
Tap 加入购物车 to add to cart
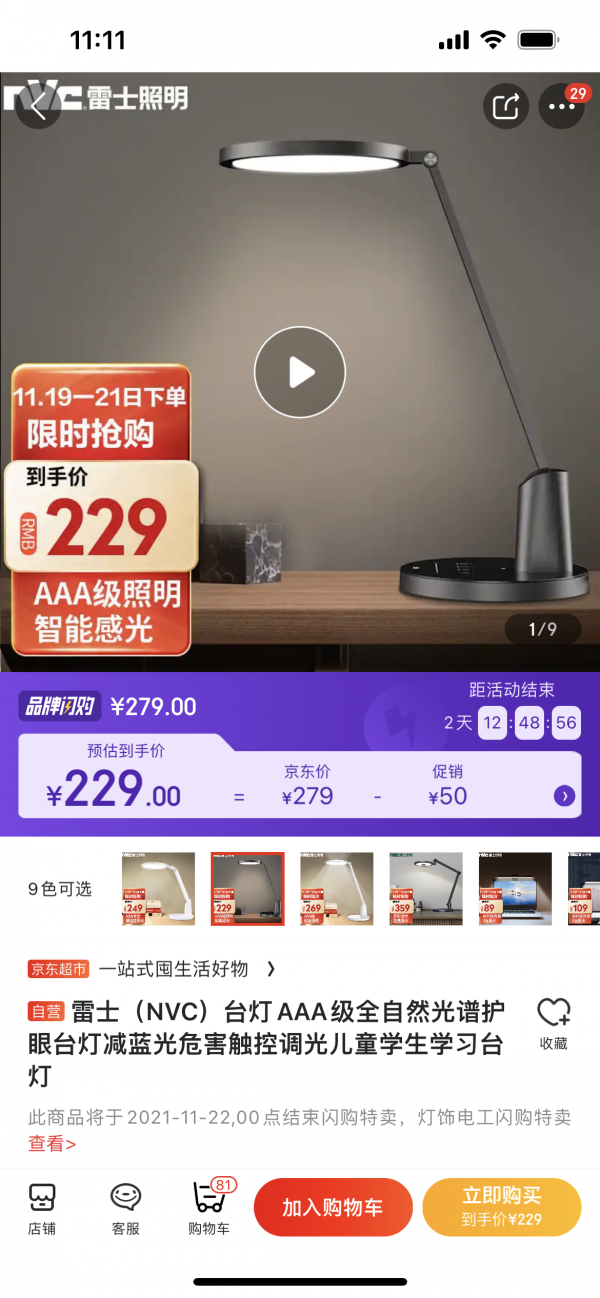[333, 1207]
